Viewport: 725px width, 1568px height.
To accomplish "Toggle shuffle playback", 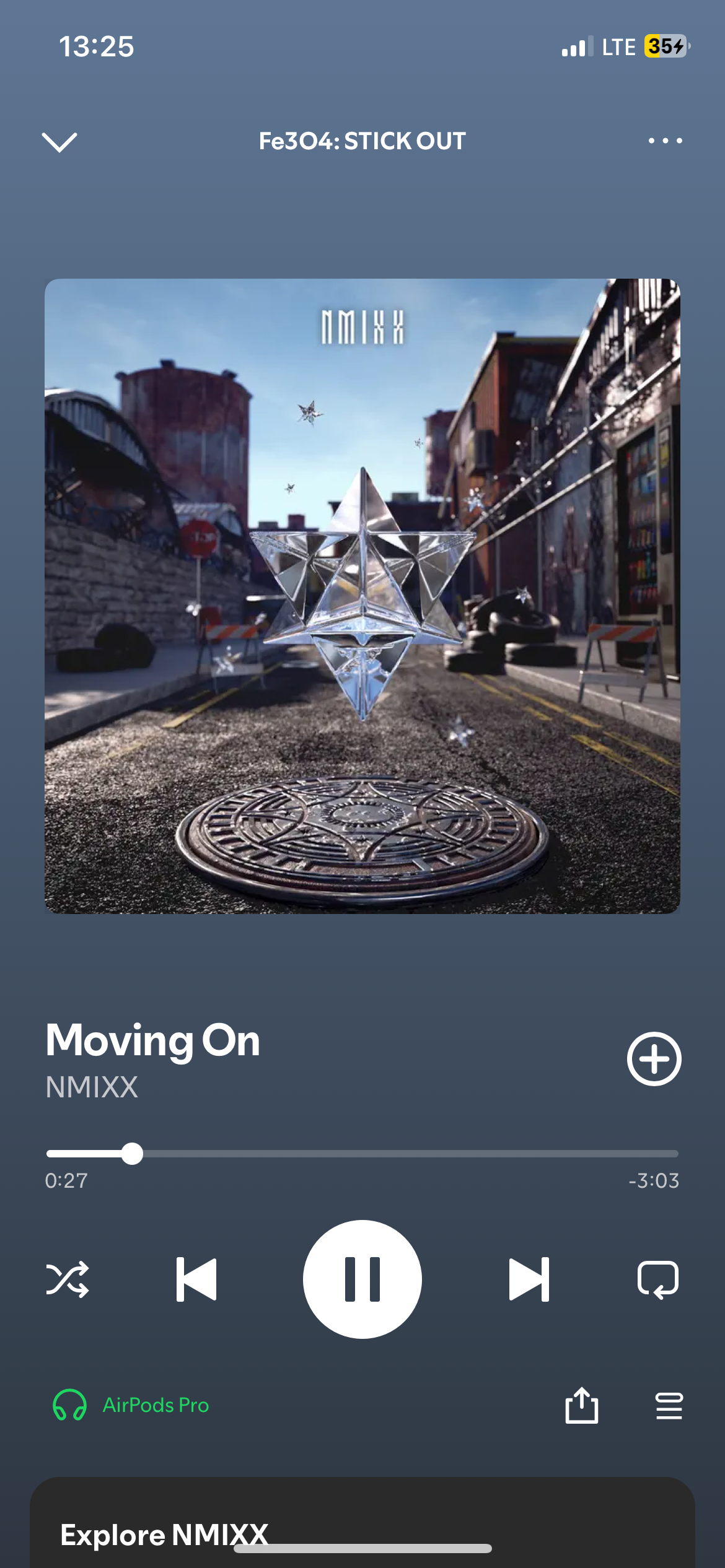I will click(68, 1279).
